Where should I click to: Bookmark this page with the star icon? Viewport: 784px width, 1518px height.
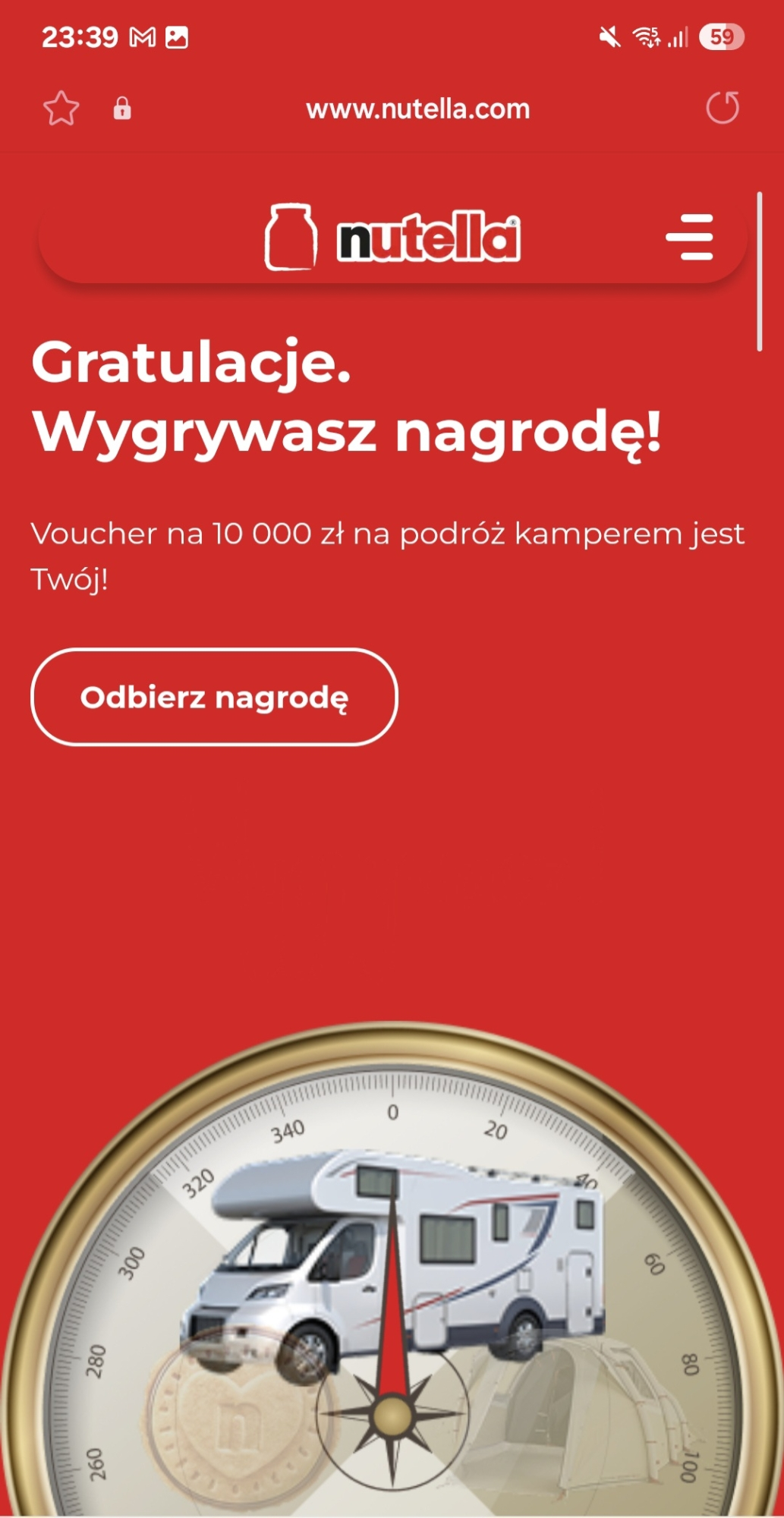click(61, 109)
